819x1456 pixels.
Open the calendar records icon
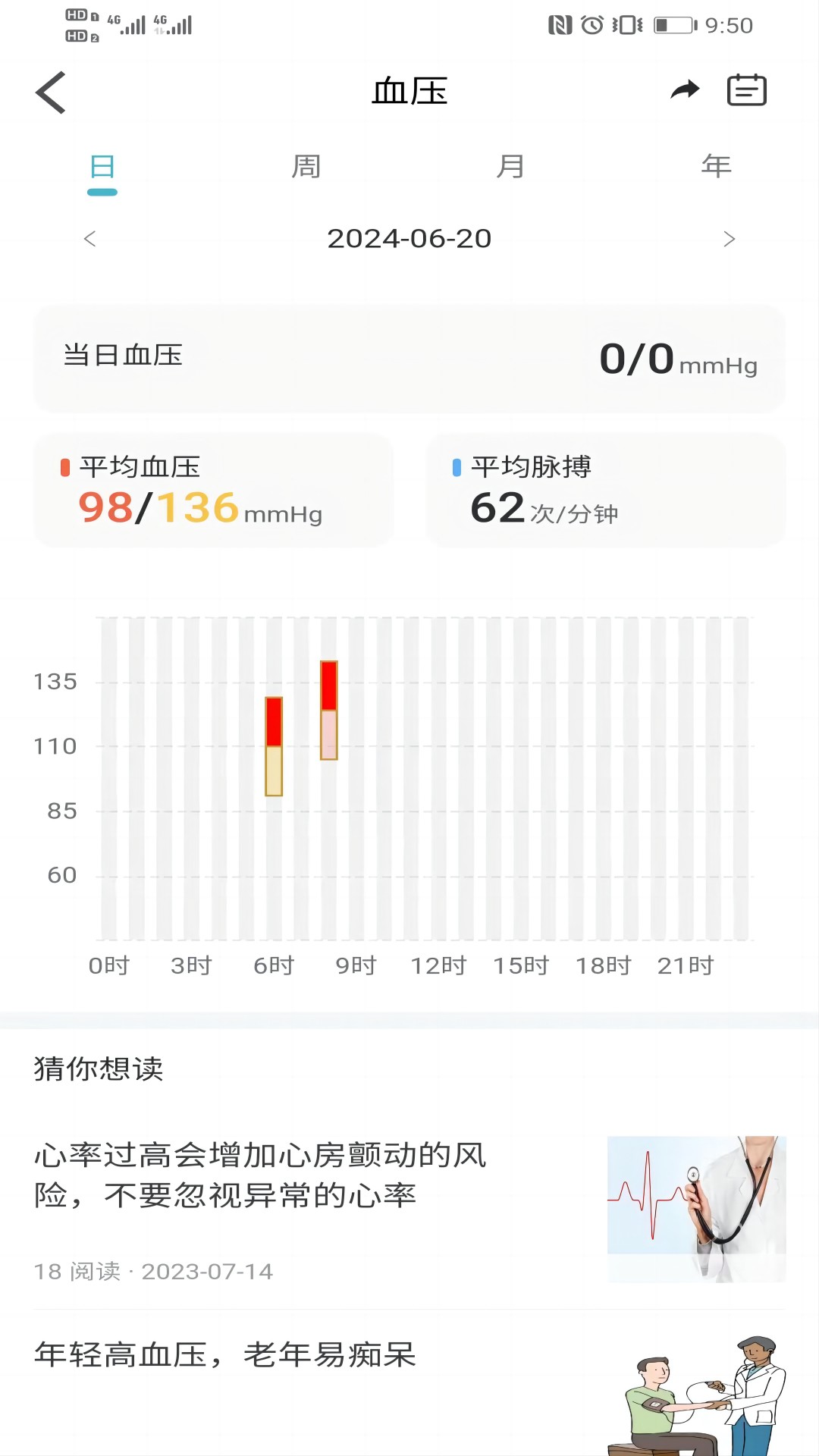point(746,89)
